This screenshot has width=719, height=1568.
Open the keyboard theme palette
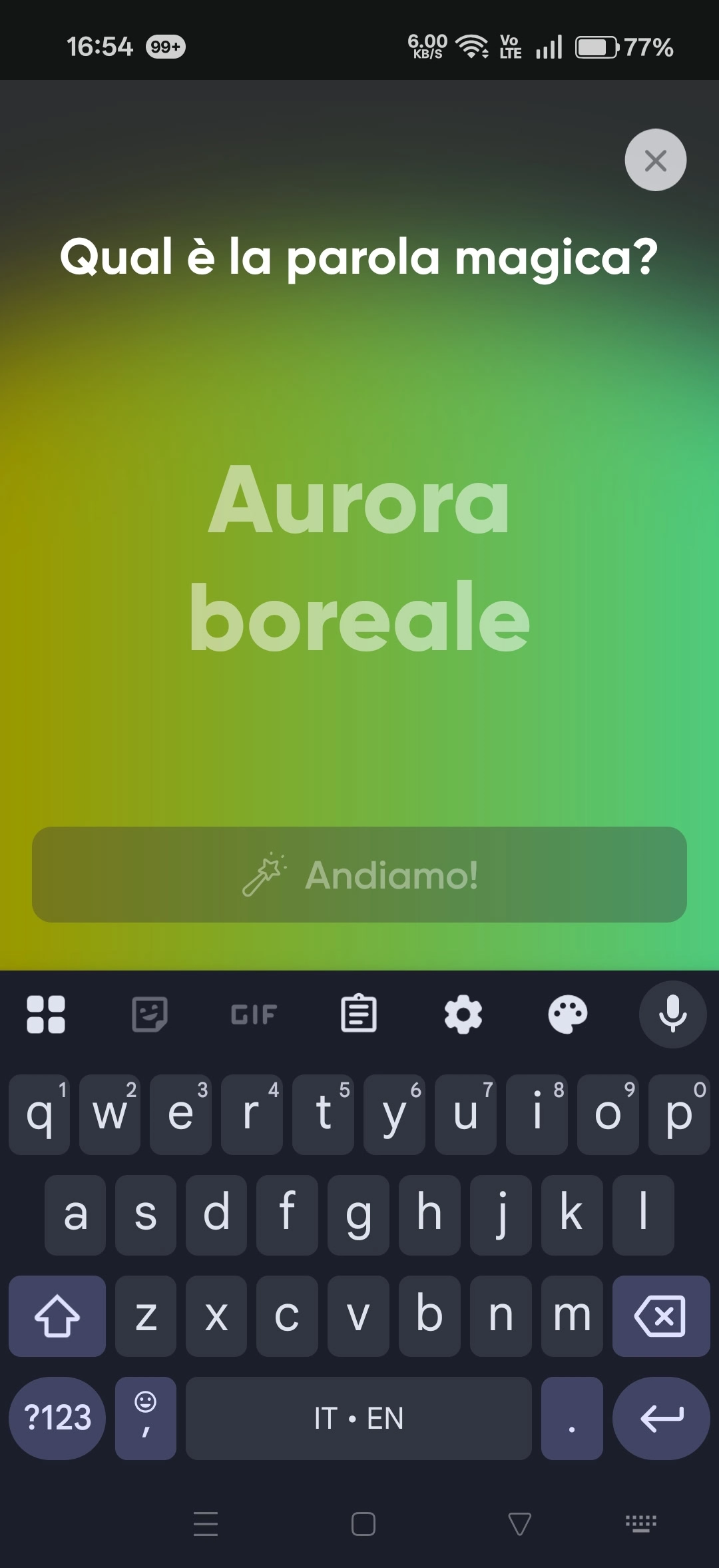(568, 1014)
